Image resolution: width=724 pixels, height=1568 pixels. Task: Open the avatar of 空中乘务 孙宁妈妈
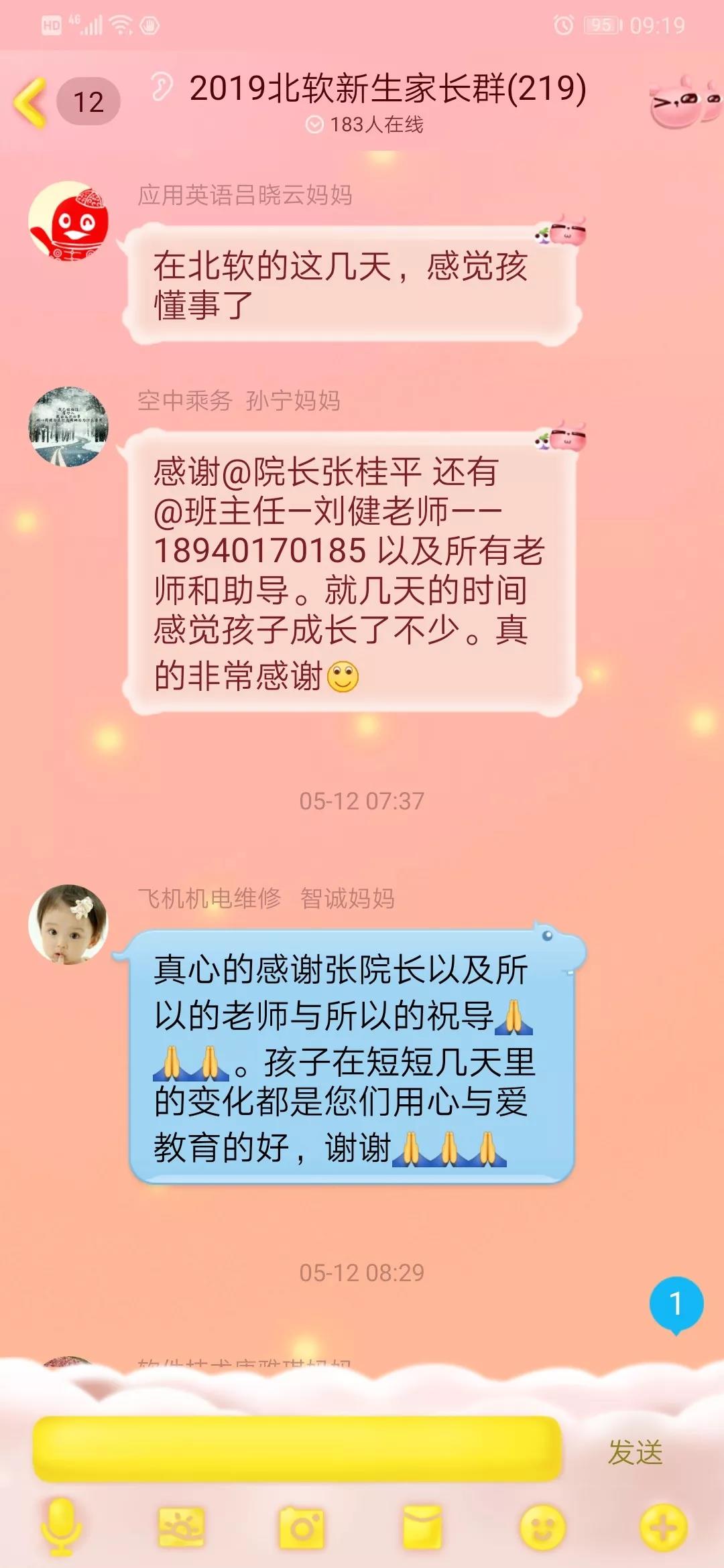(x=68, y=427)
